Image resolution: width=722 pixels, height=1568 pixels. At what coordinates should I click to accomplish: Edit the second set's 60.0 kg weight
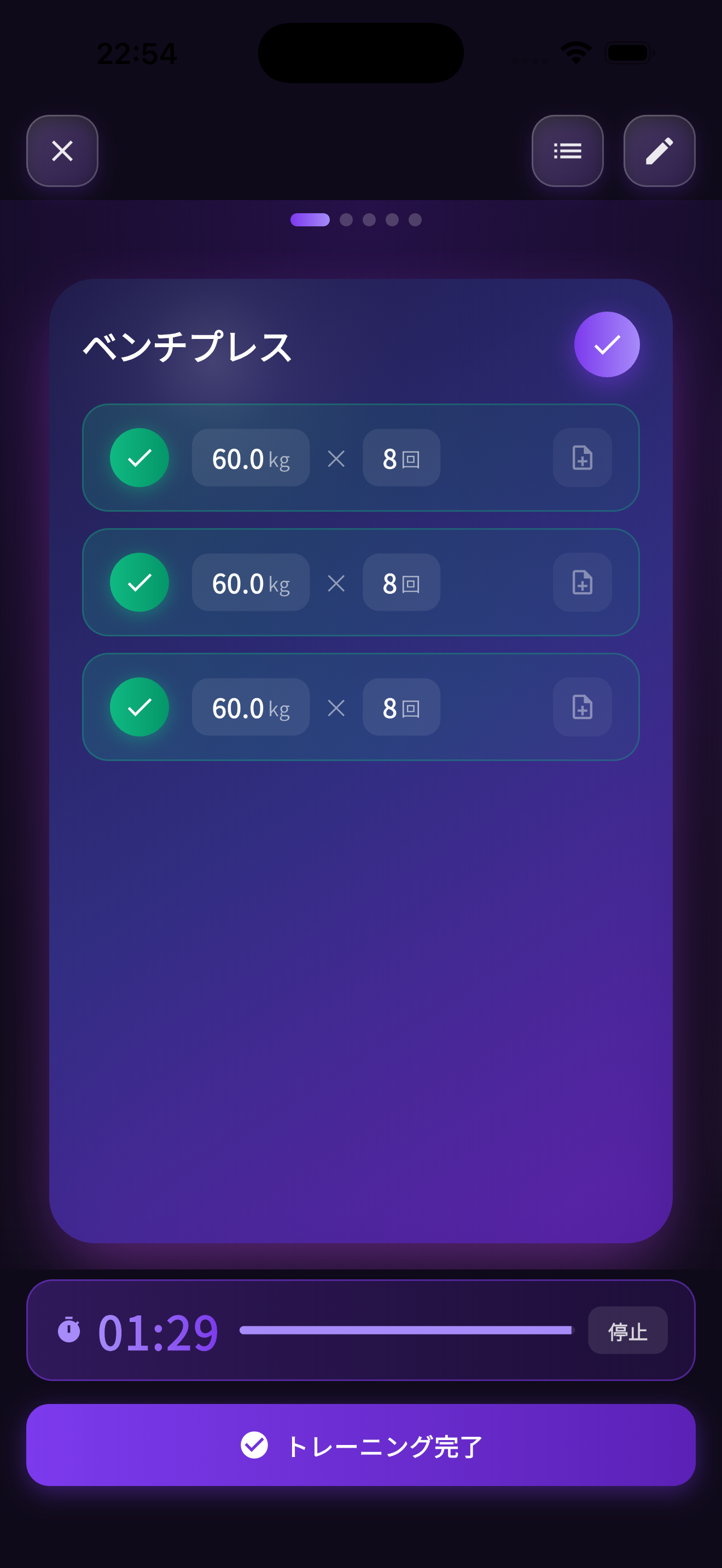click(250, 582)
